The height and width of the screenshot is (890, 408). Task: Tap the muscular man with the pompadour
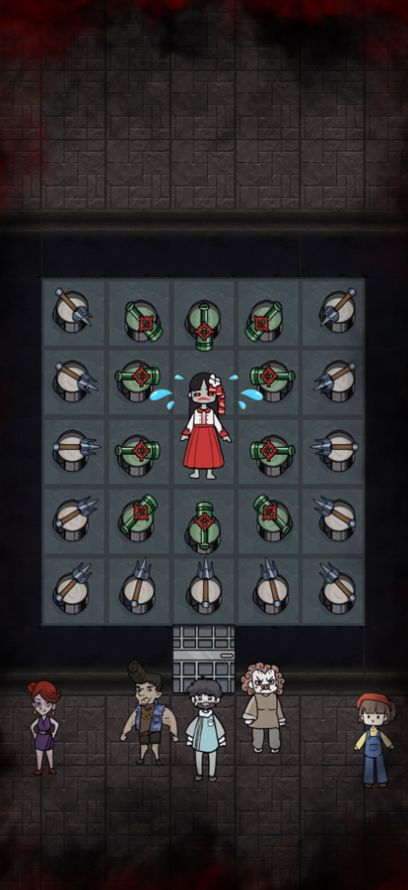[x=149, y=713]
